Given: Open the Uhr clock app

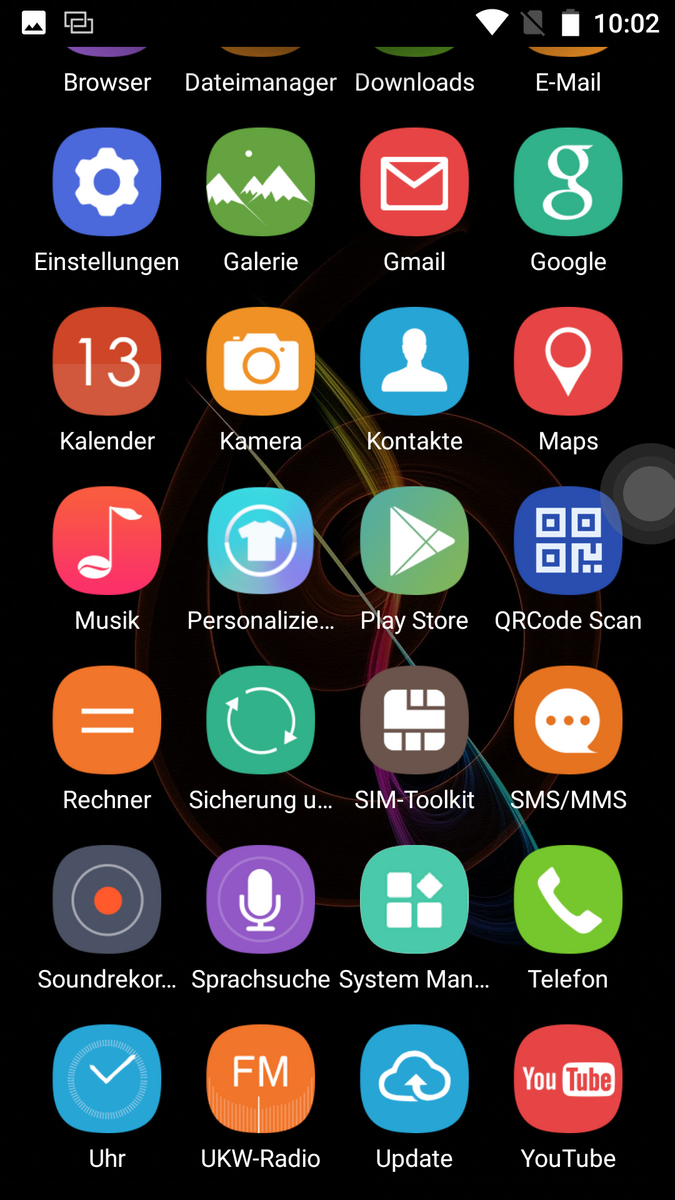Looking at the screenshot, I should [x=107, y=1078].
